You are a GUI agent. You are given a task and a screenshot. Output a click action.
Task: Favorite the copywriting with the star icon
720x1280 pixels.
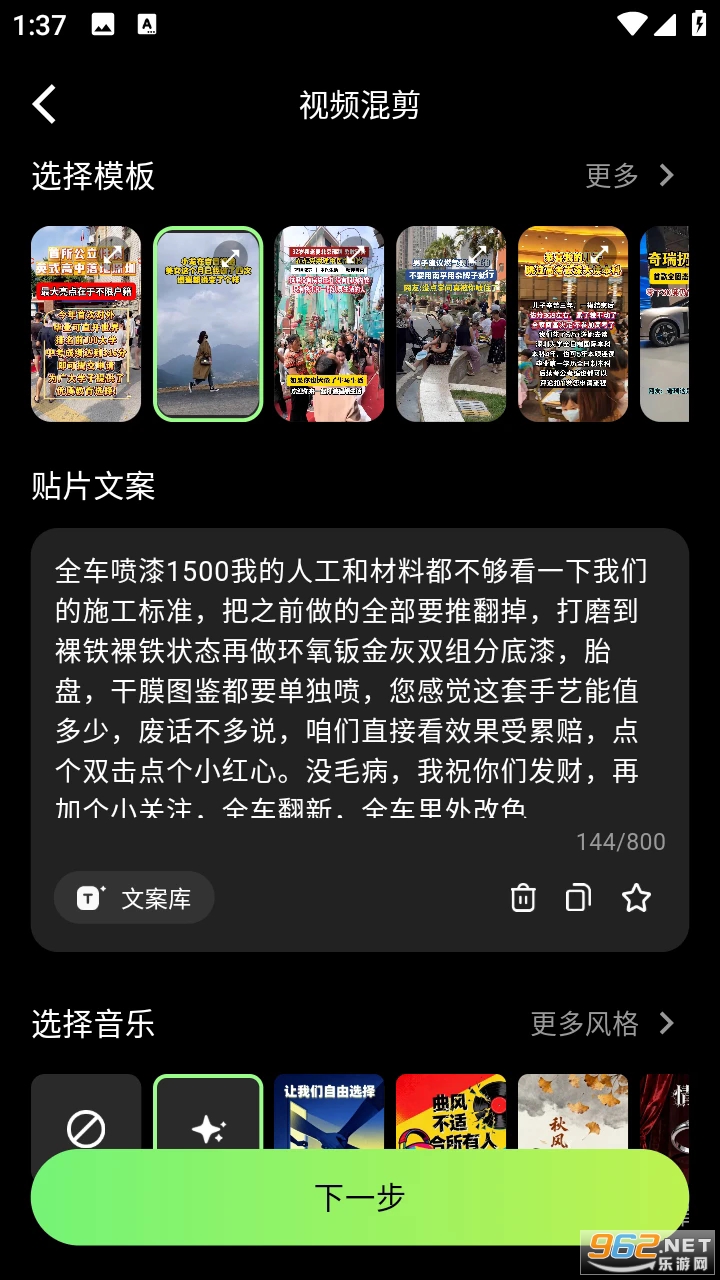click(x=636, y=898)
